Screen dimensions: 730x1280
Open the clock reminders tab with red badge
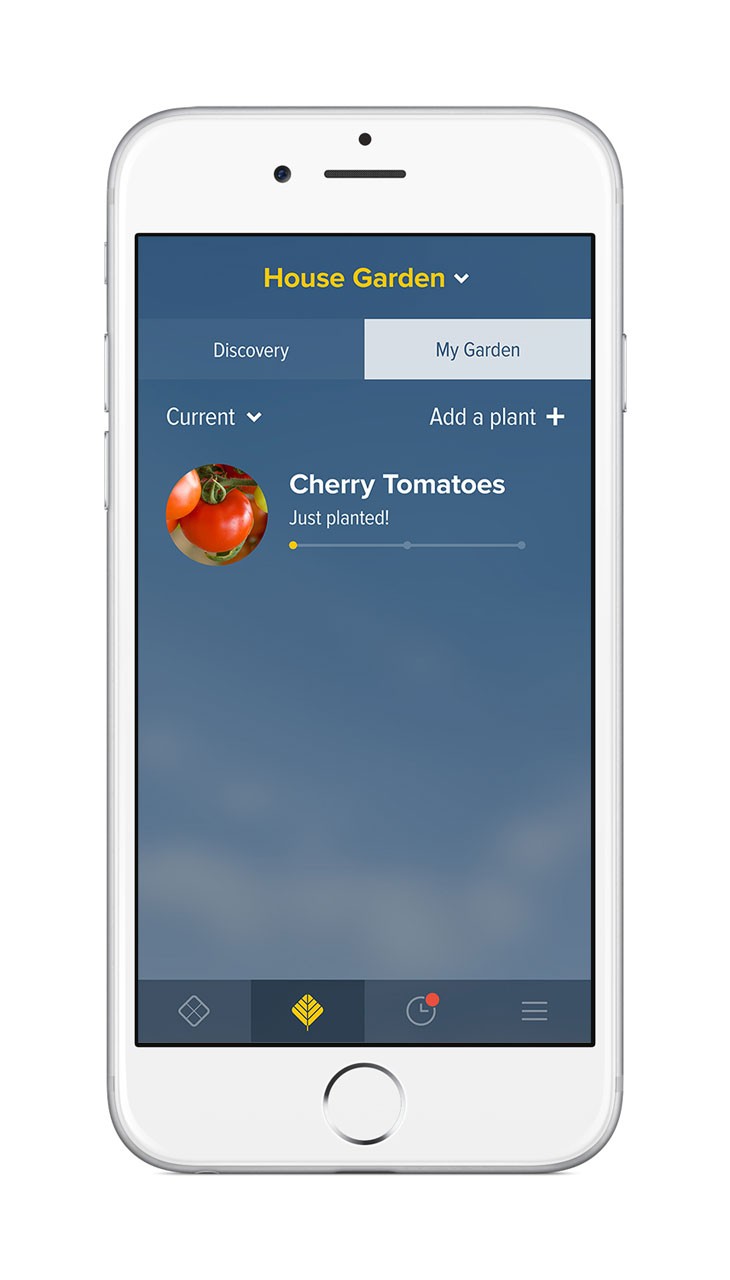tap(421, 1011)
